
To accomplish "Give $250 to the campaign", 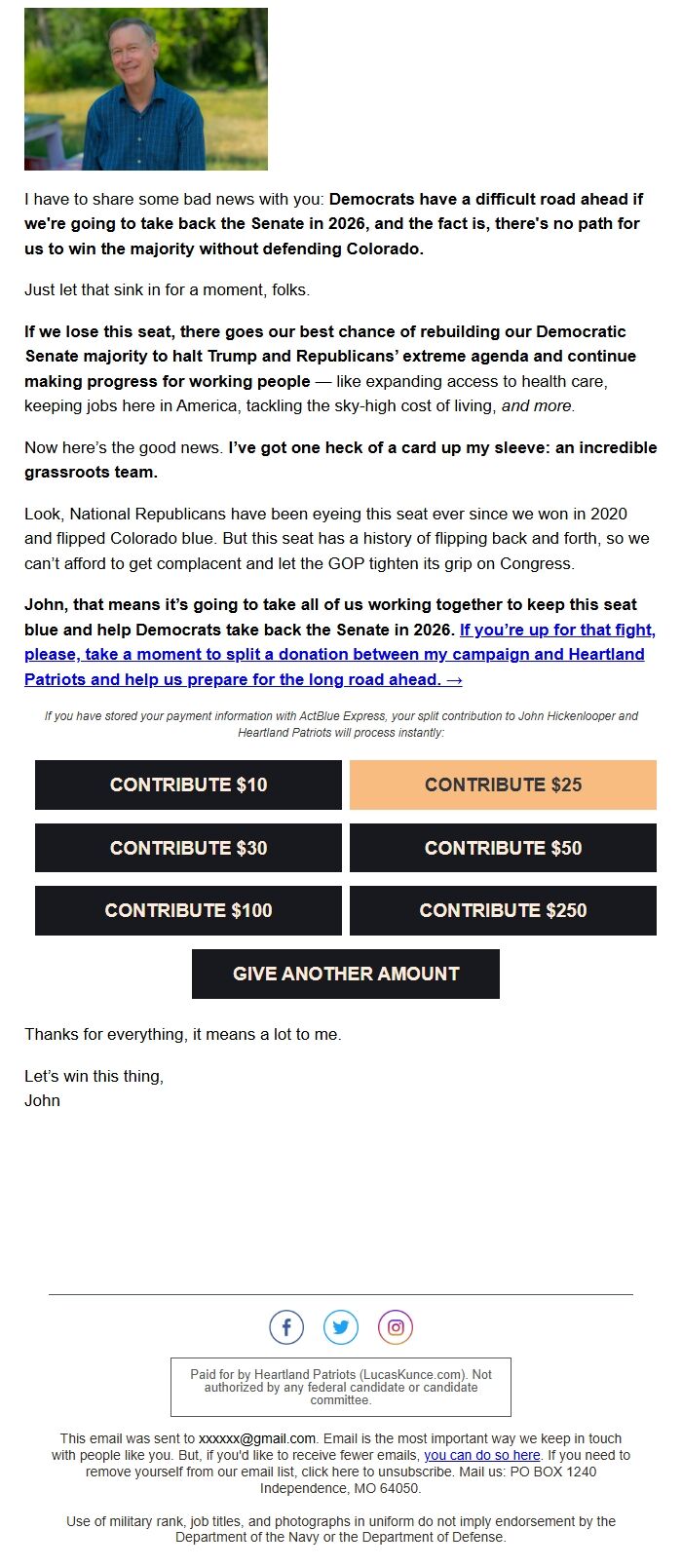I will click(x=503, y=910).
